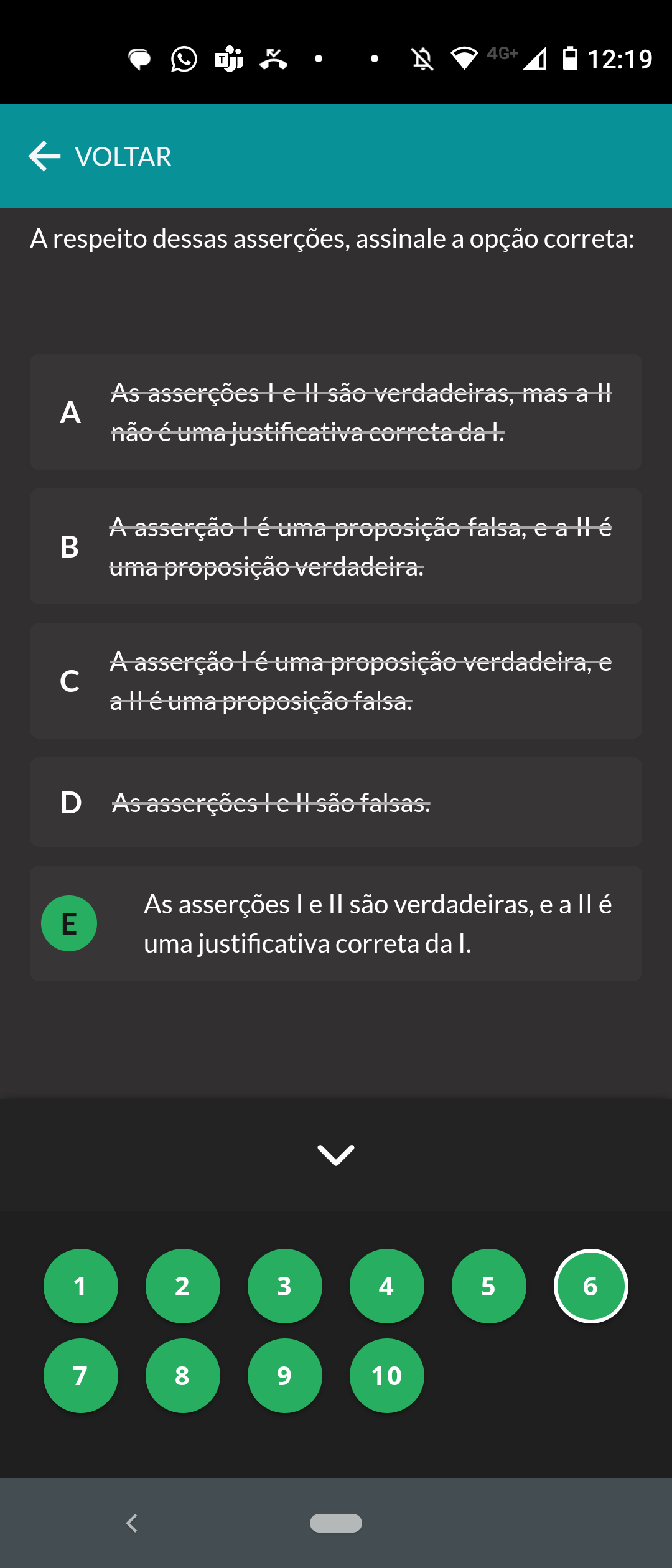Go to question 2
Image resolution: width=672 pixels, height=1568 pixels.
point(182,1286)
